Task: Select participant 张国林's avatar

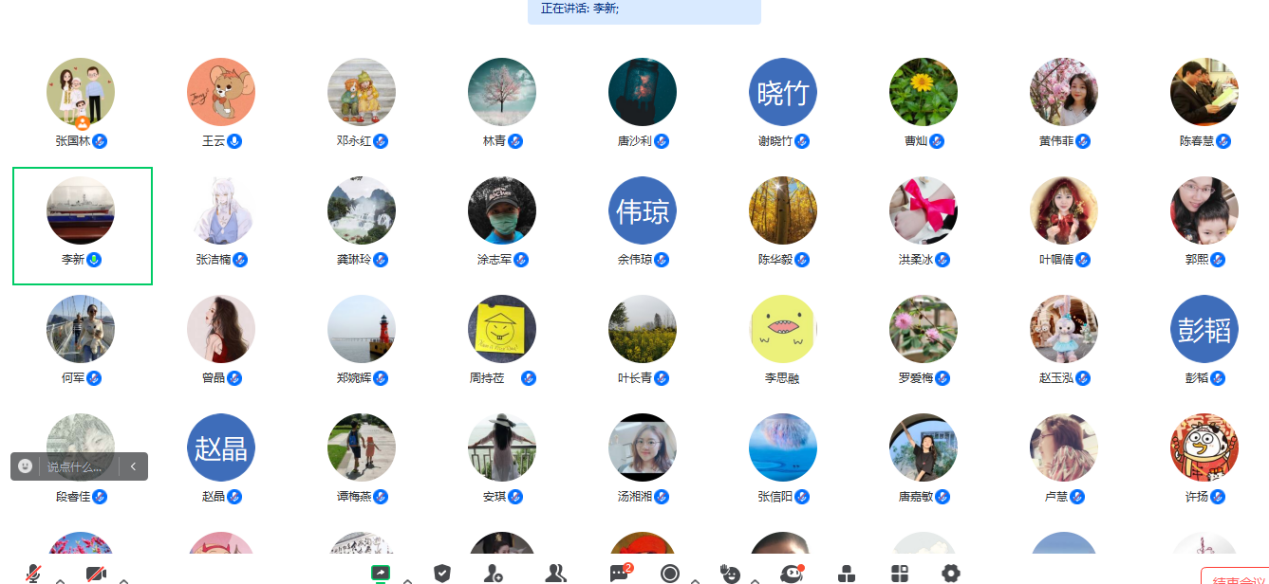Action: pyautogui.click(x=81, y=92)
